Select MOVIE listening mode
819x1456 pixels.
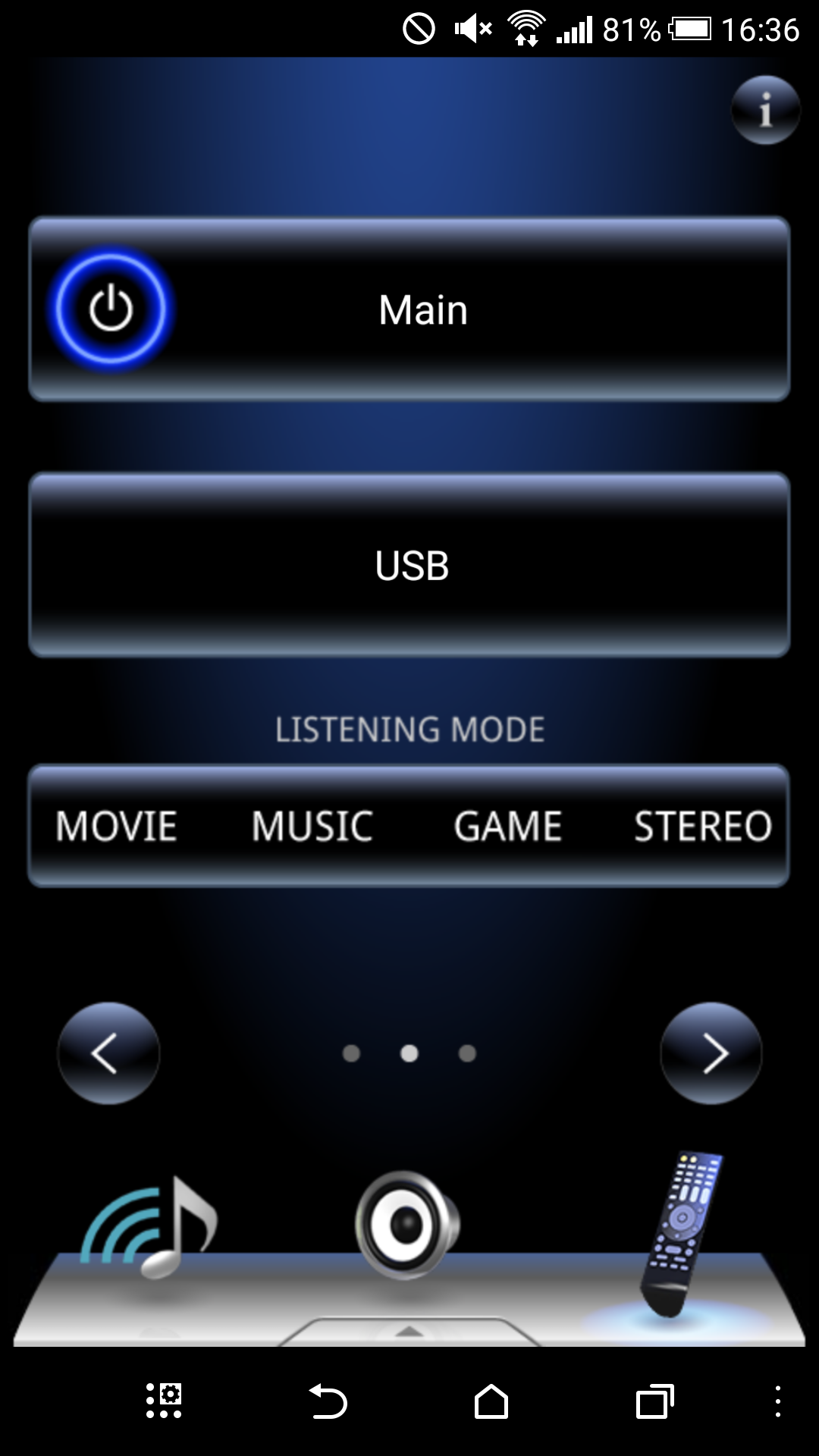pyautogui.click(x=116, y=826)
